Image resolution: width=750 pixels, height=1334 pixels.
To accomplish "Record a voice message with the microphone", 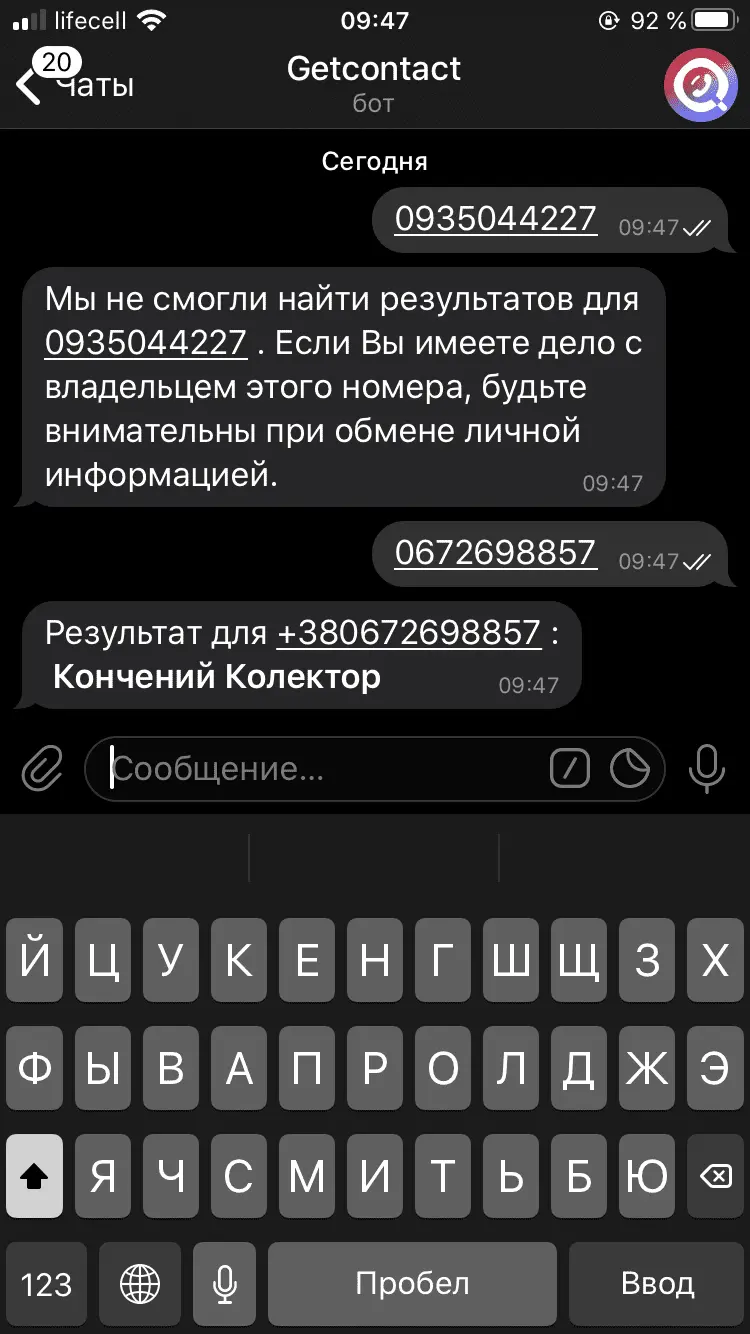I will (x=707, y=769).
